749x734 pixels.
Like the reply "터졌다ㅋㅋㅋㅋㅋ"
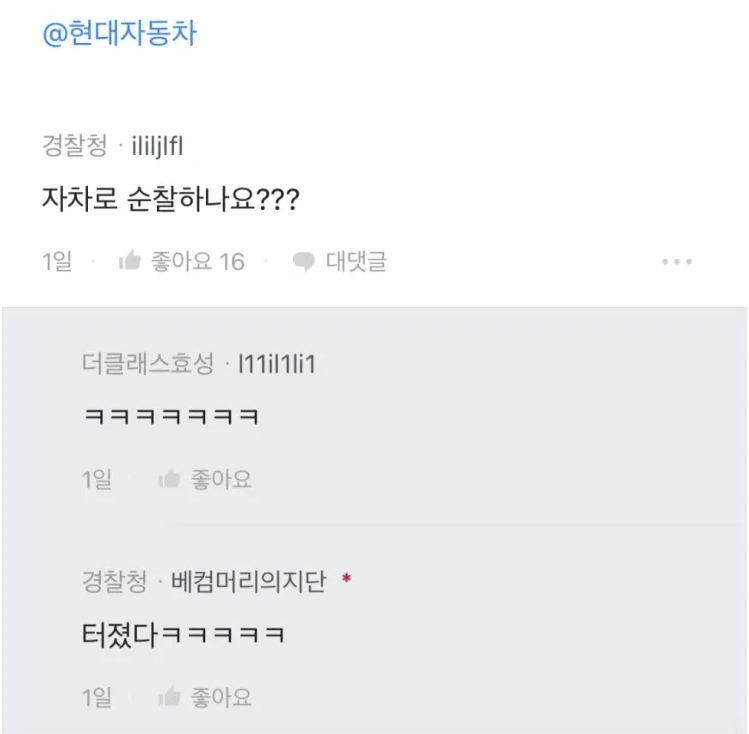point(205,697)
